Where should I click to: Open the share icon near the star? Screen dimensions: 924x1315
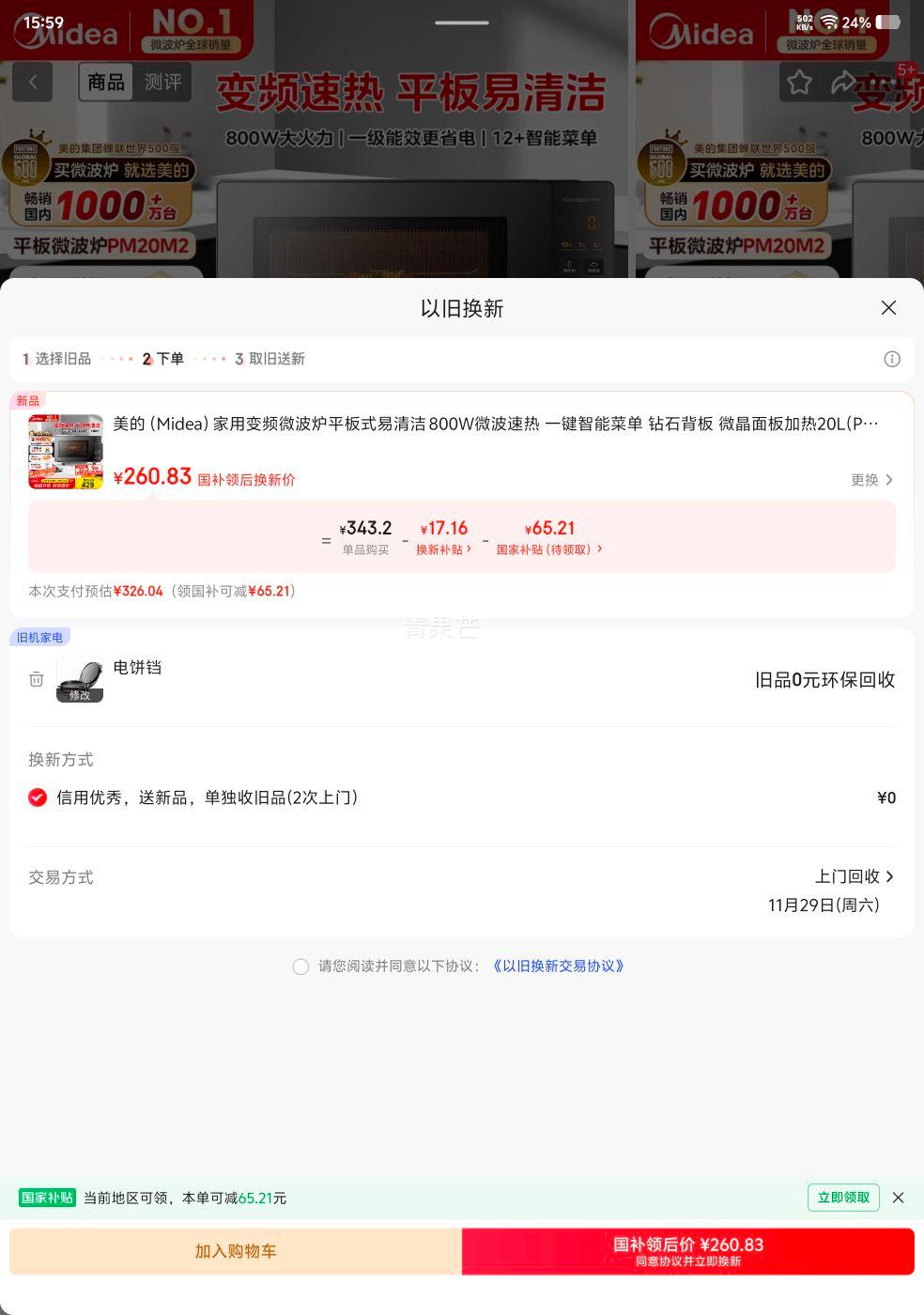tap(844, 83)
